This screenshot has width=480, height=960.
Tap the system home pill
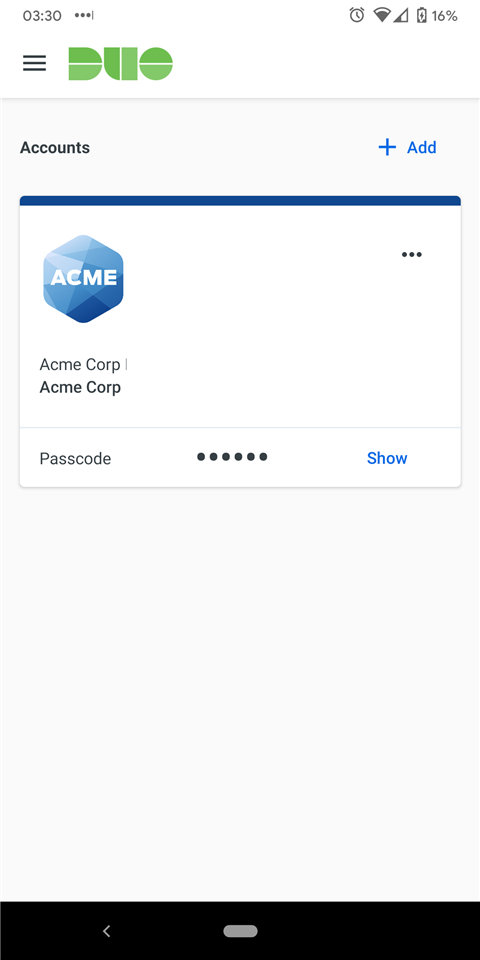point(240,931)
